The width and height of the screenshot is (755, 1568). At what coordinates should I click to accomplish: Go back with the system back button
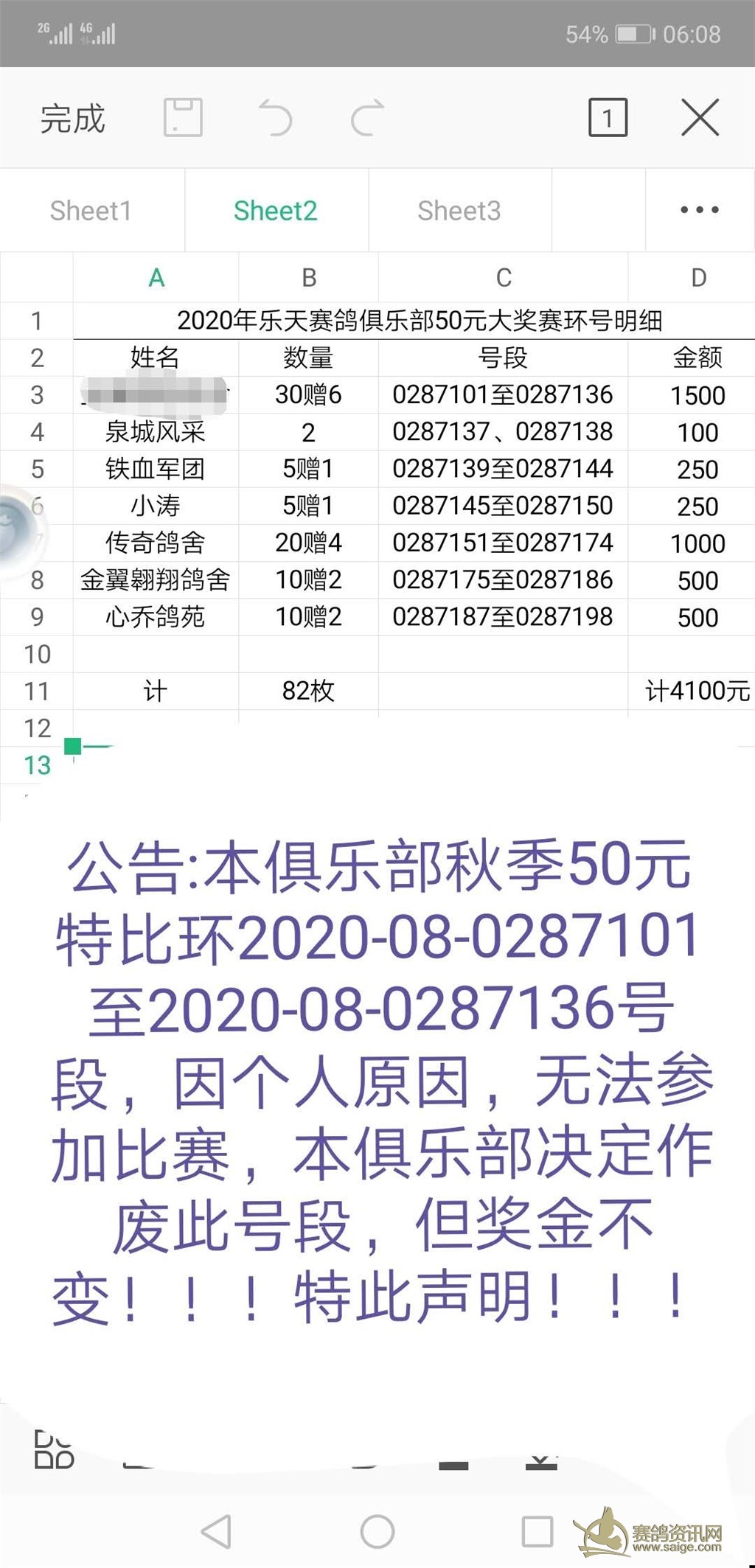[216, 1531]
